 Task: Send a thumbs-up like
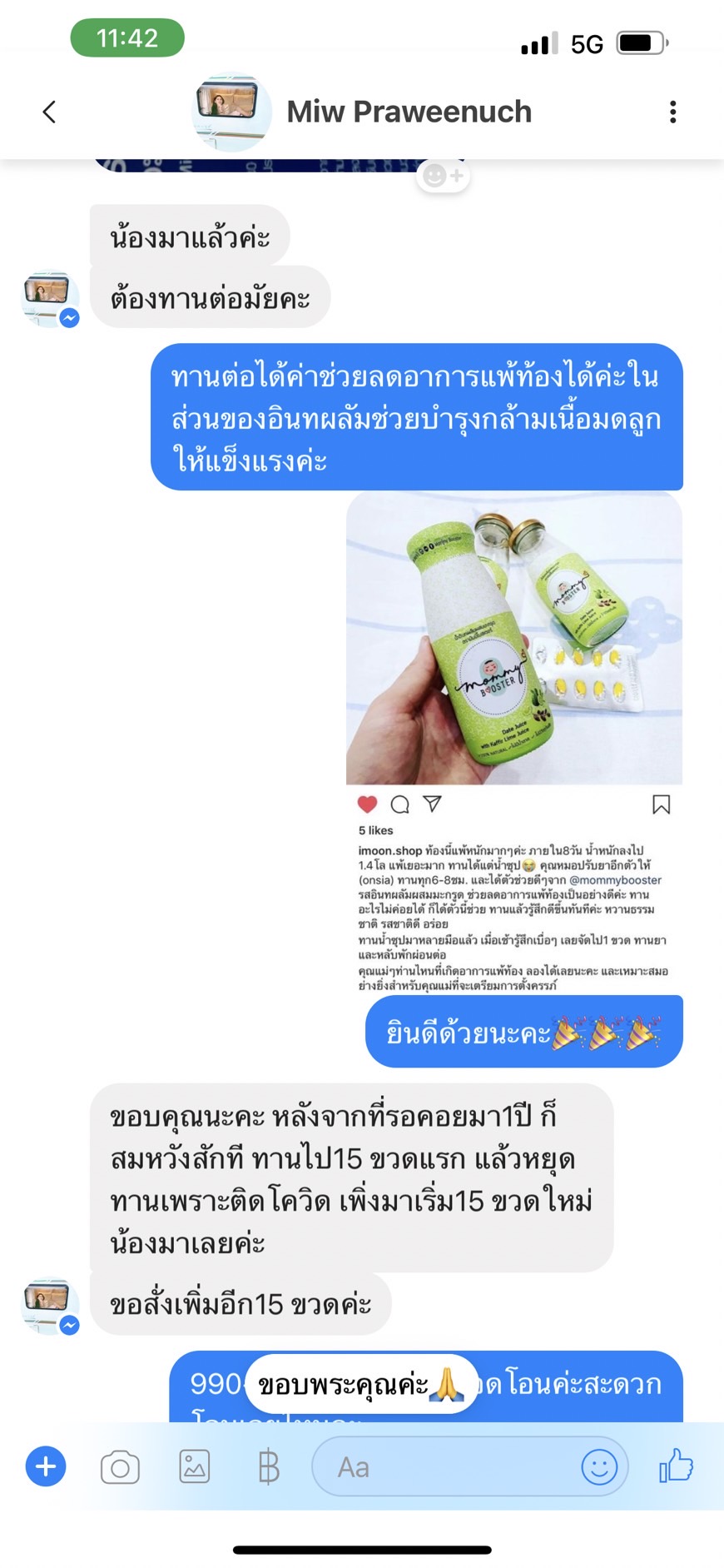tap(676, 1466)
